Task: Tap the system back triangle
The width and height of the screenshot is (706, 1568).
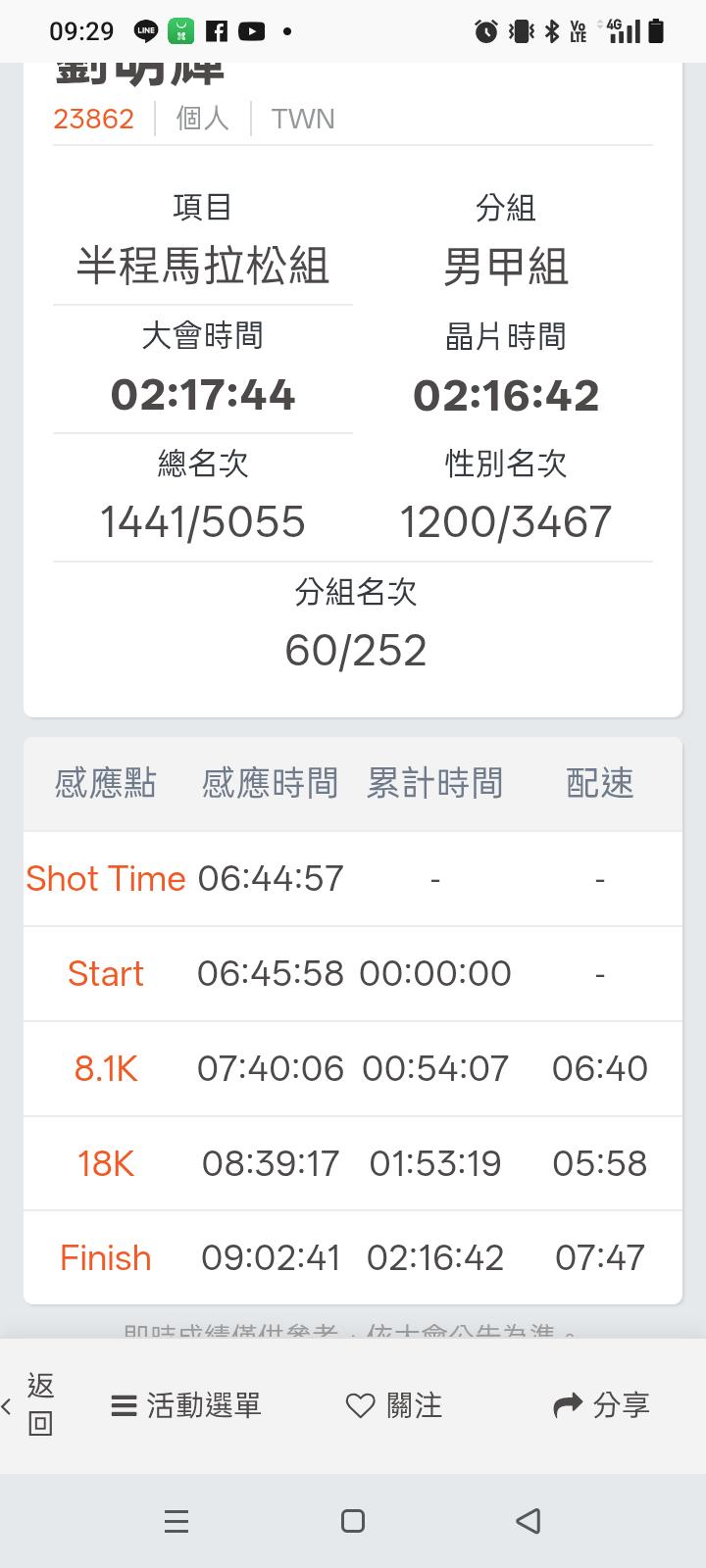Action: tap(529, 1521)
